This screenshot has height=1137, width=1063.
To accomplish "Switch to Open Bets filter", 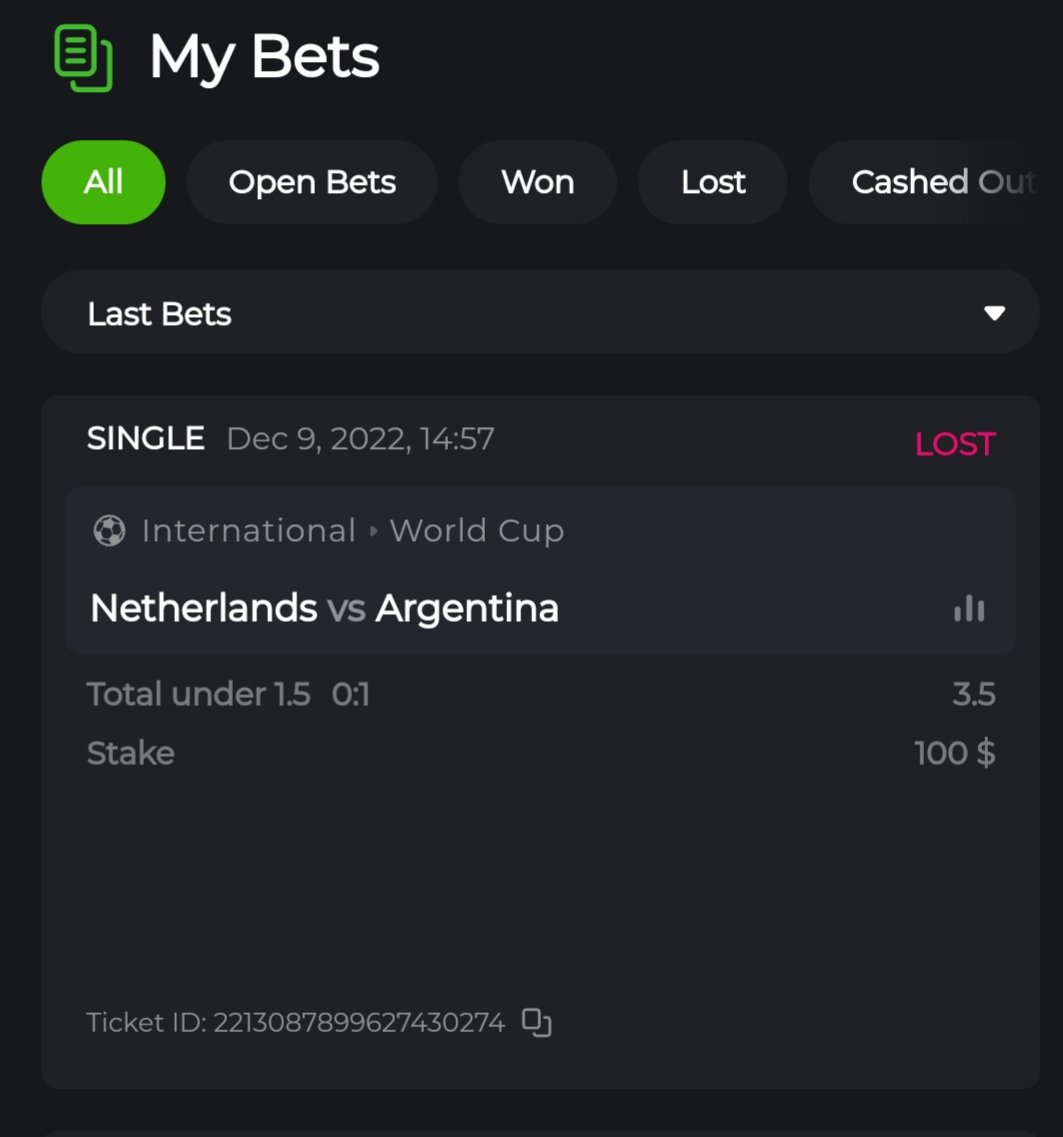I will tap(312, 182).
